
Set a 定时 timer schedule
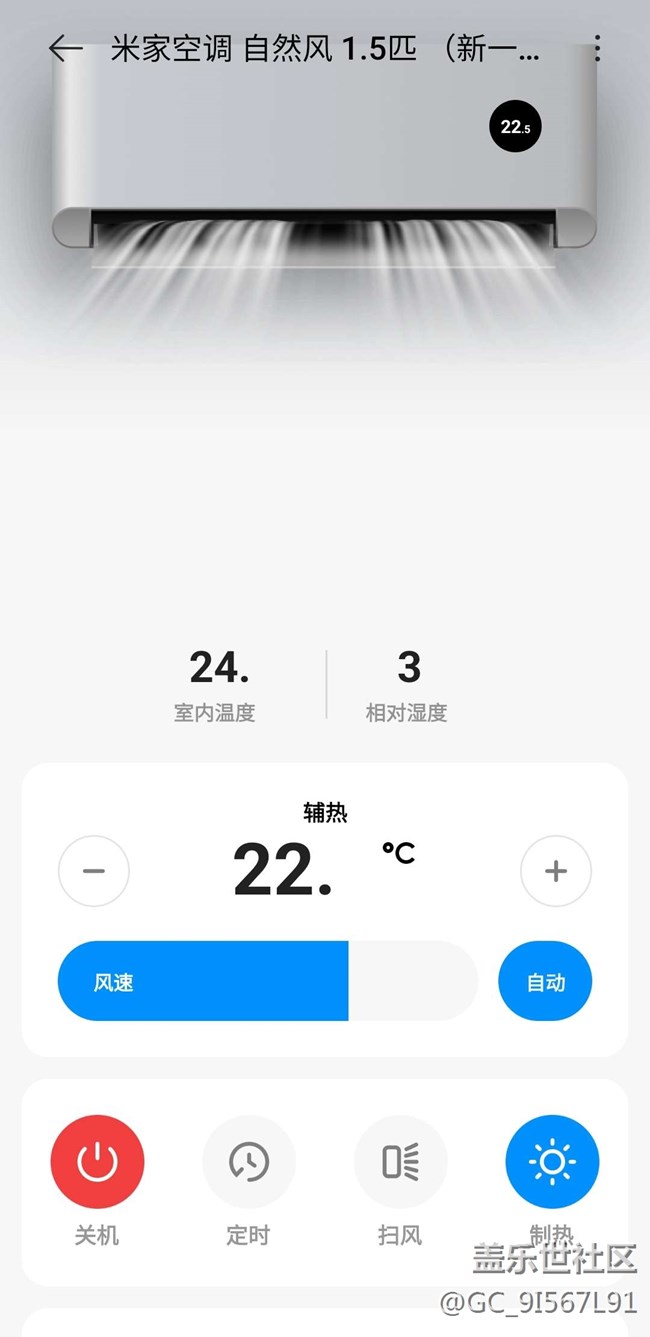[x=249, y=1162]
